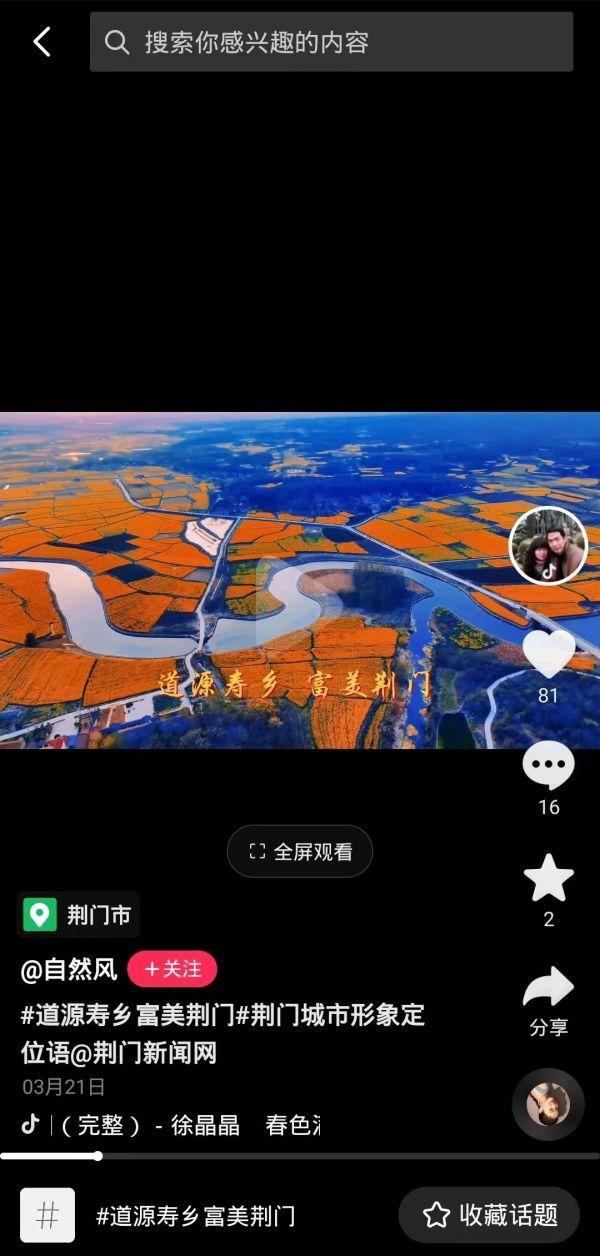The image size is (600, 1256).
Task: Go back using the top-left arrow
Action: (x=41, y=42)
